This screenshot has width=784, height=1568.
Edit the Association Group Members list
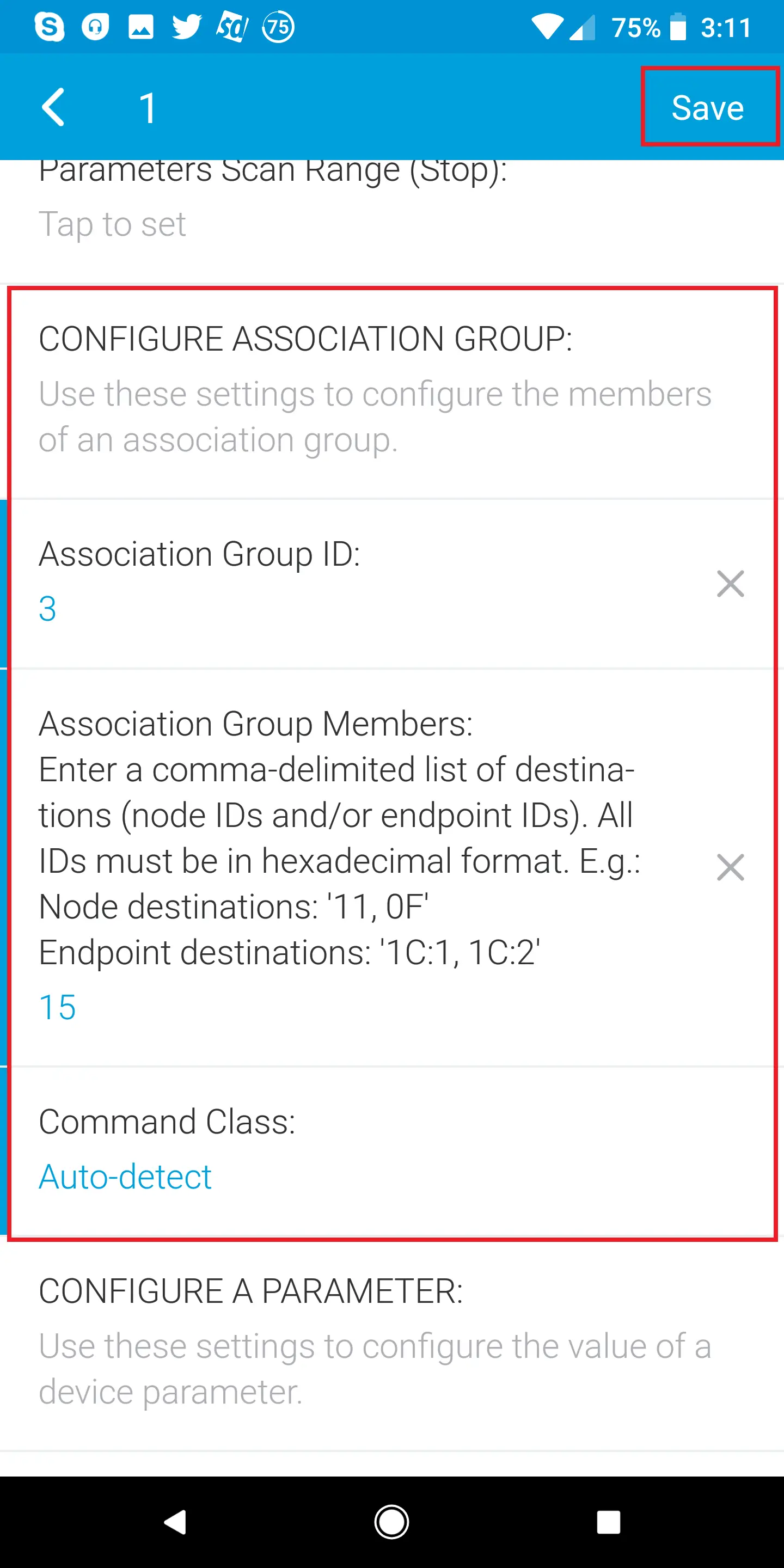(57, 1007)
